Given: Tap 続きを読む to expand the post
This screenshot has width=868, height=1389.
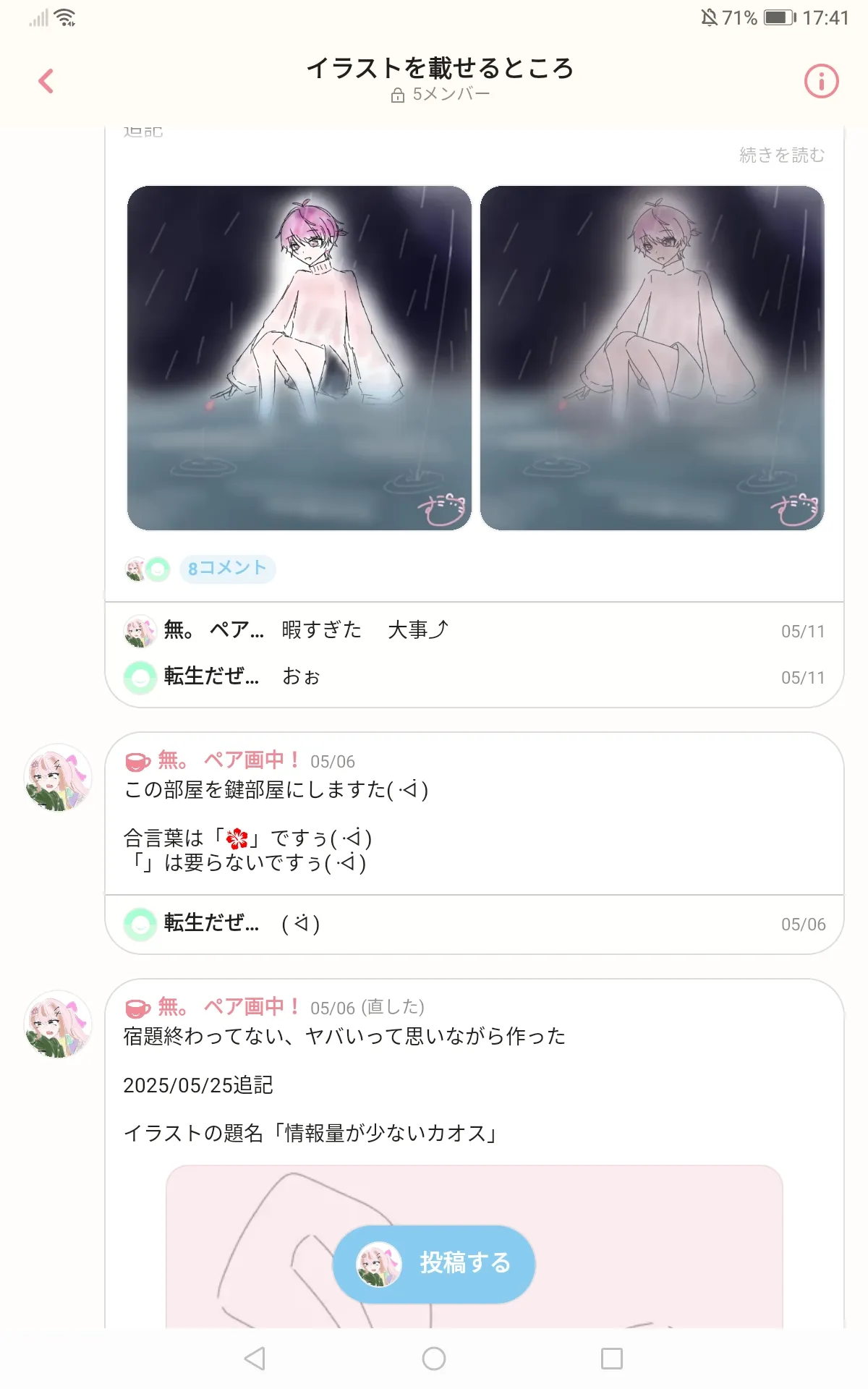Looking at the screenshot, I should pos(782,155).
